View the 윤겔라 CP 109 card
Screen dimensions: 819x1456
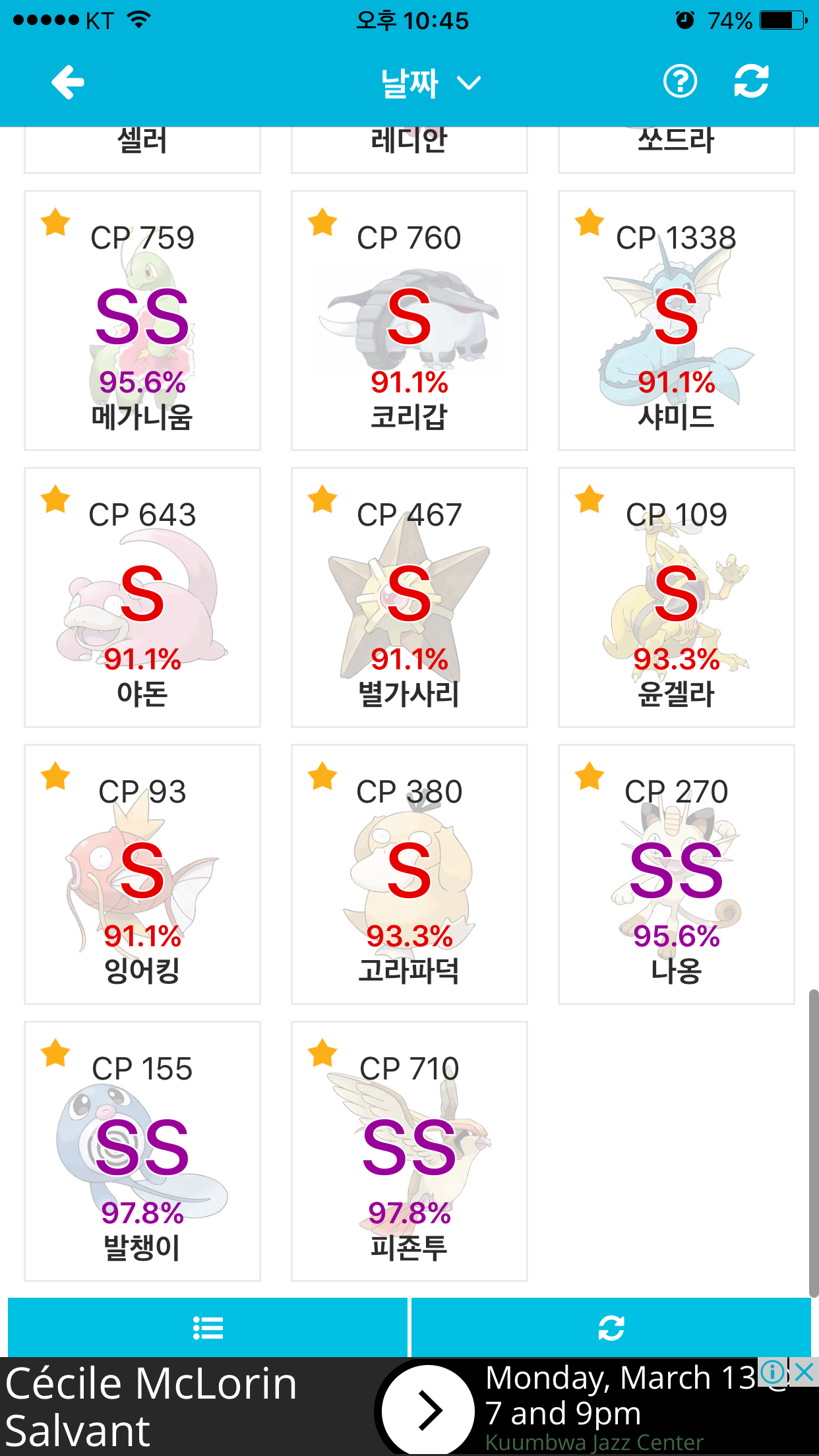(677, 597)
